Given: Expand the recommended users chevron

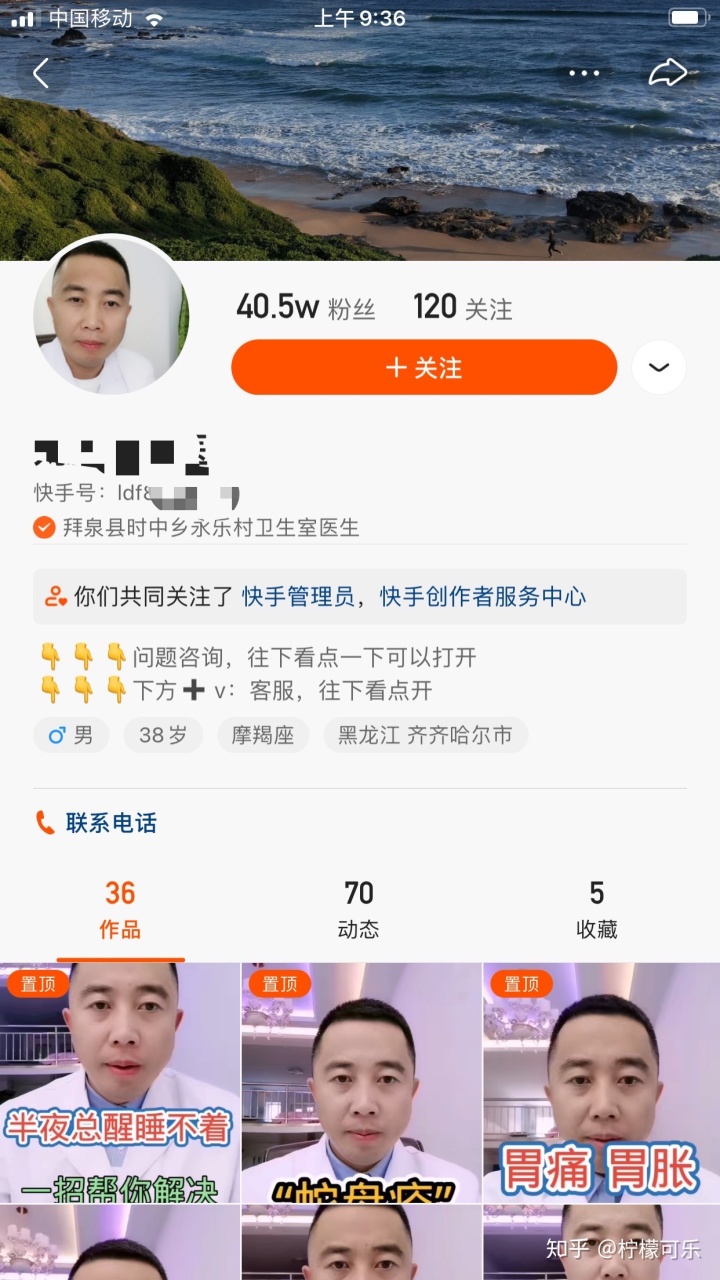Looking at the screenshot, I should coord(658,367).
